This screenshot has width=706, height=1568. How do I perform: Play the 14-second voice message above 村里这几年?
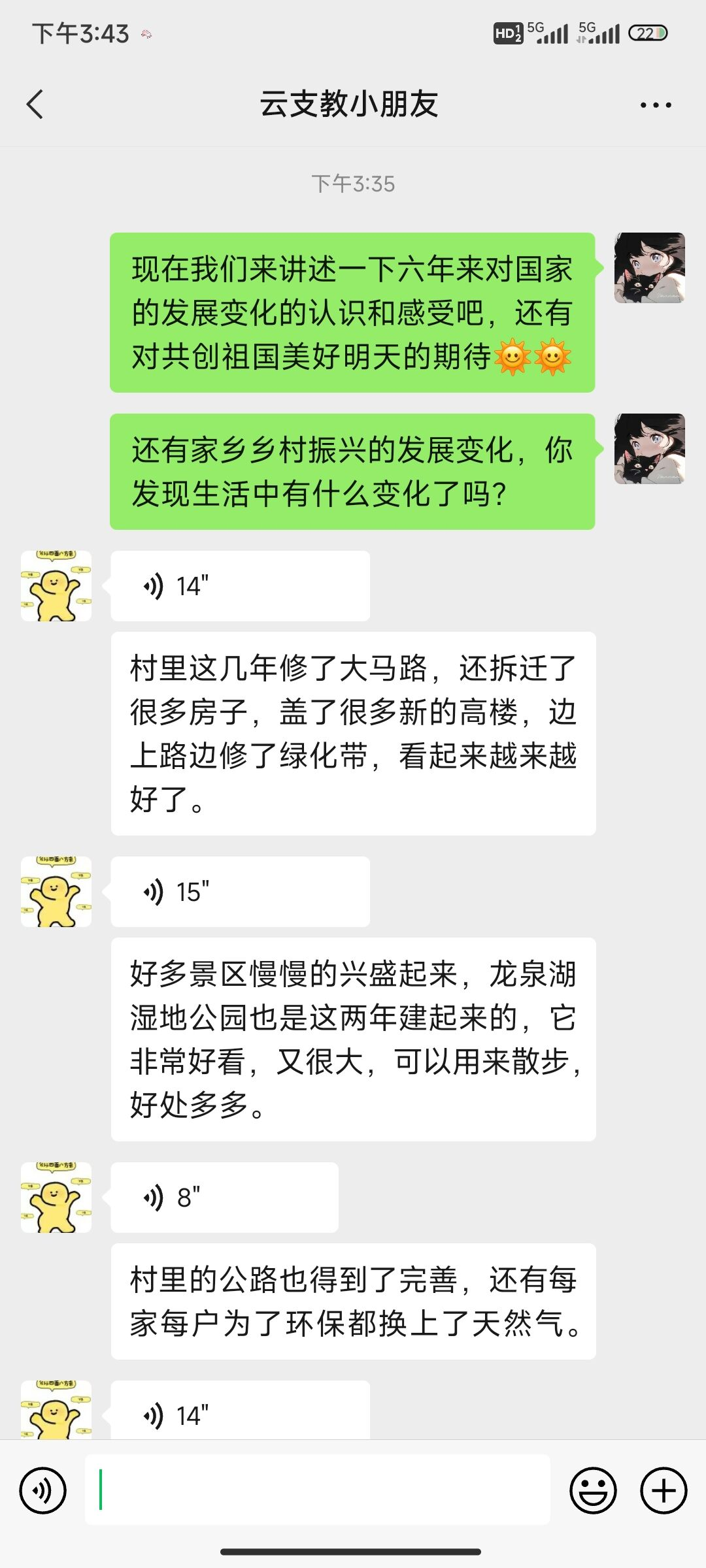coord(240,586)
